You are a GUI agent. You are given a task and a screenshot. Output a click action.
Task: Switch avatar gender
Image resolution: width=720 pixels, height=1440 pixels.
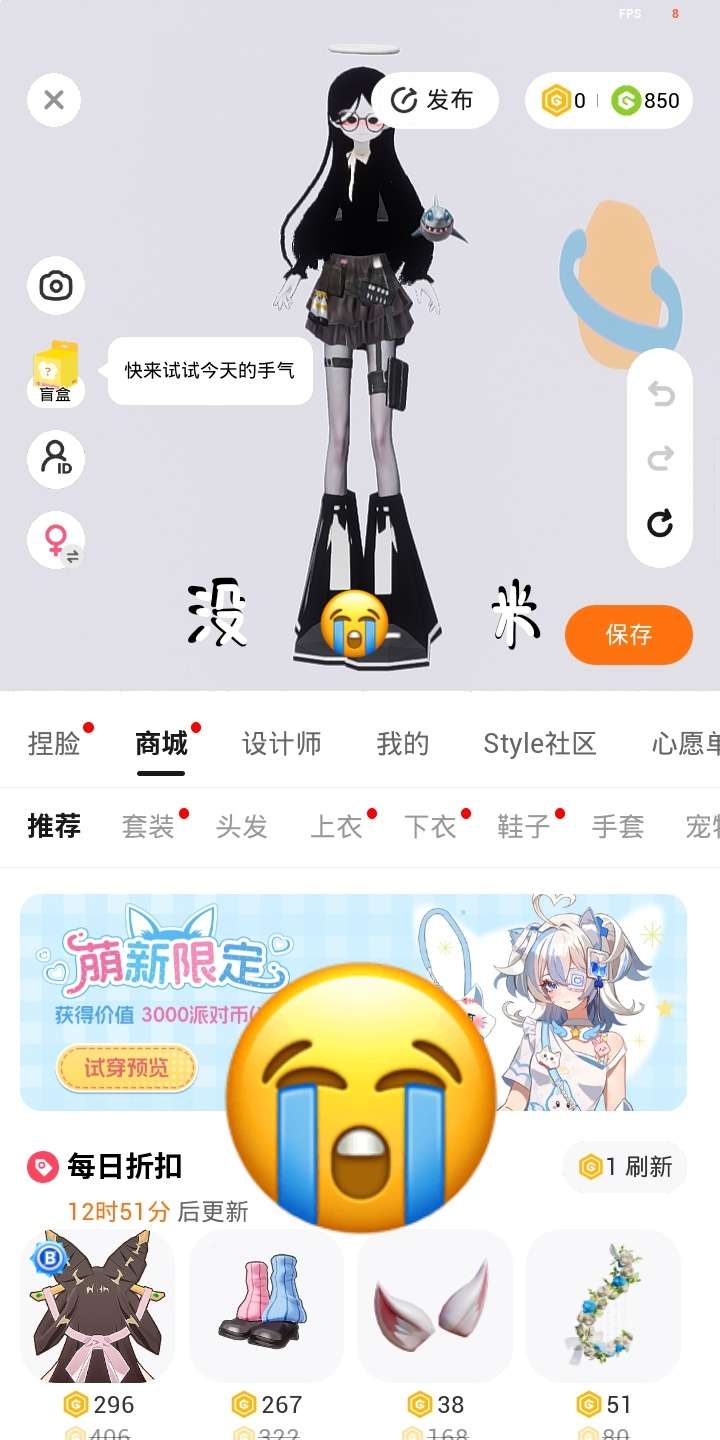point(56,541)
